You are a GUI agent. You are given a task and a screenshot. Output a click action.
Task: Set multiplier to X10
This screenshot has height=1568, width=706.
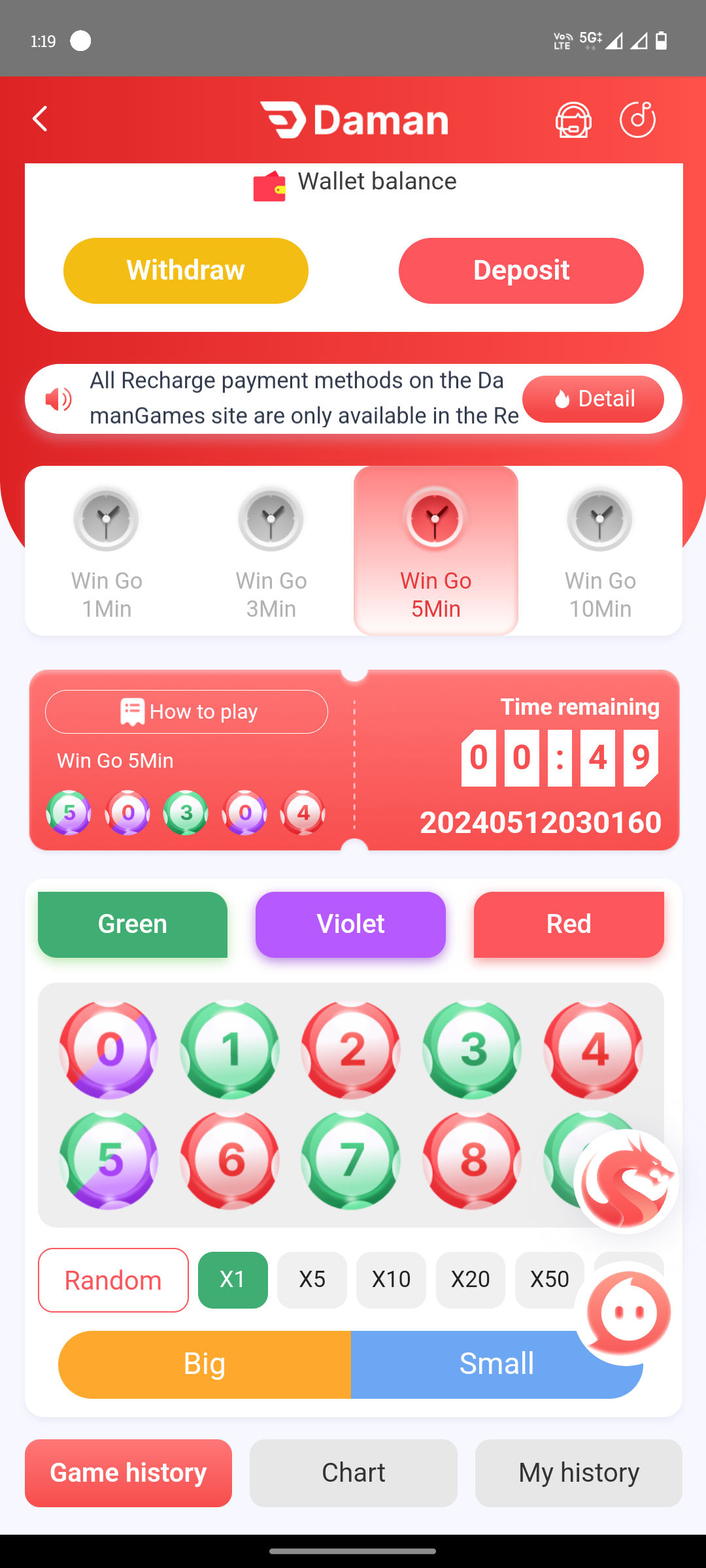[391, 1280]
